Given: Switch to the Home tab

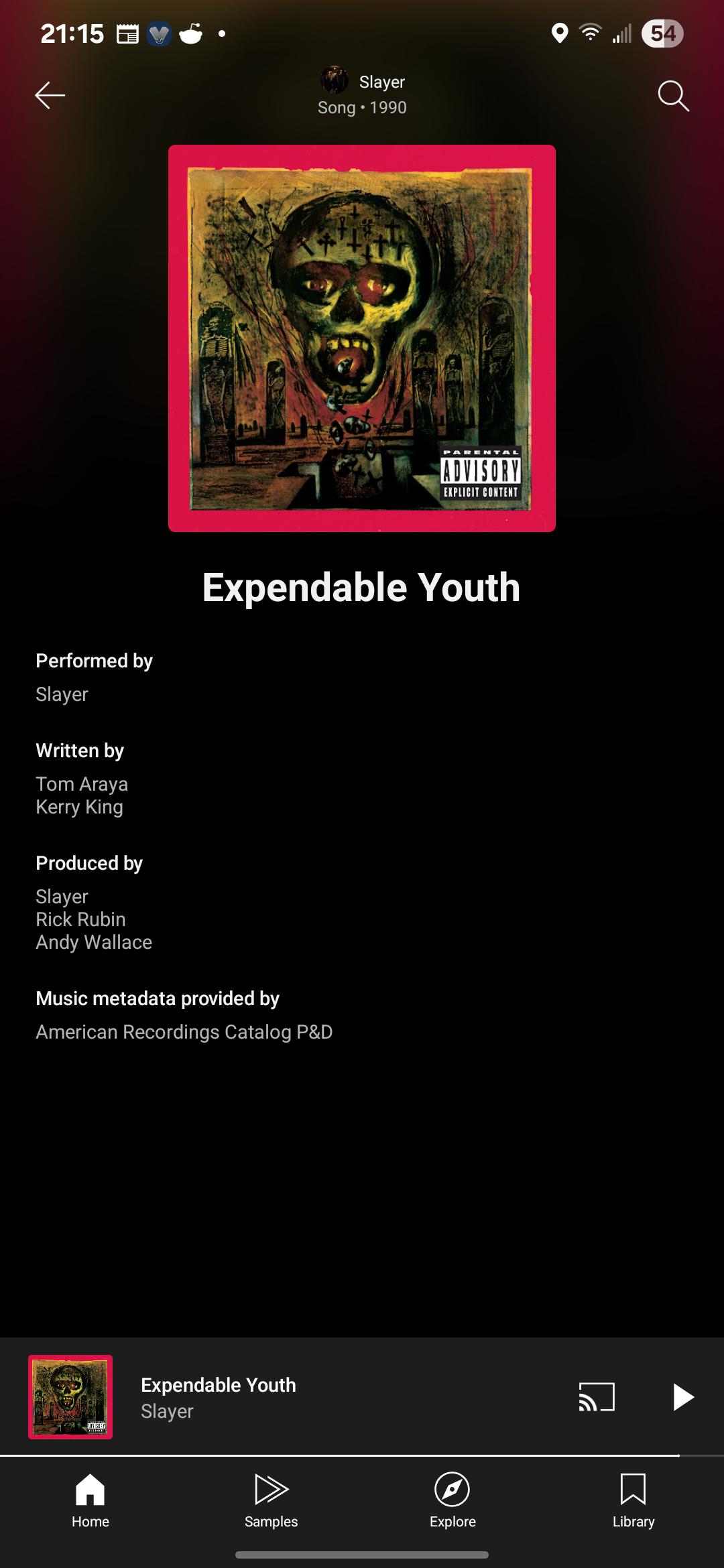Looking at the screenshot, I should pos(90,1501).
